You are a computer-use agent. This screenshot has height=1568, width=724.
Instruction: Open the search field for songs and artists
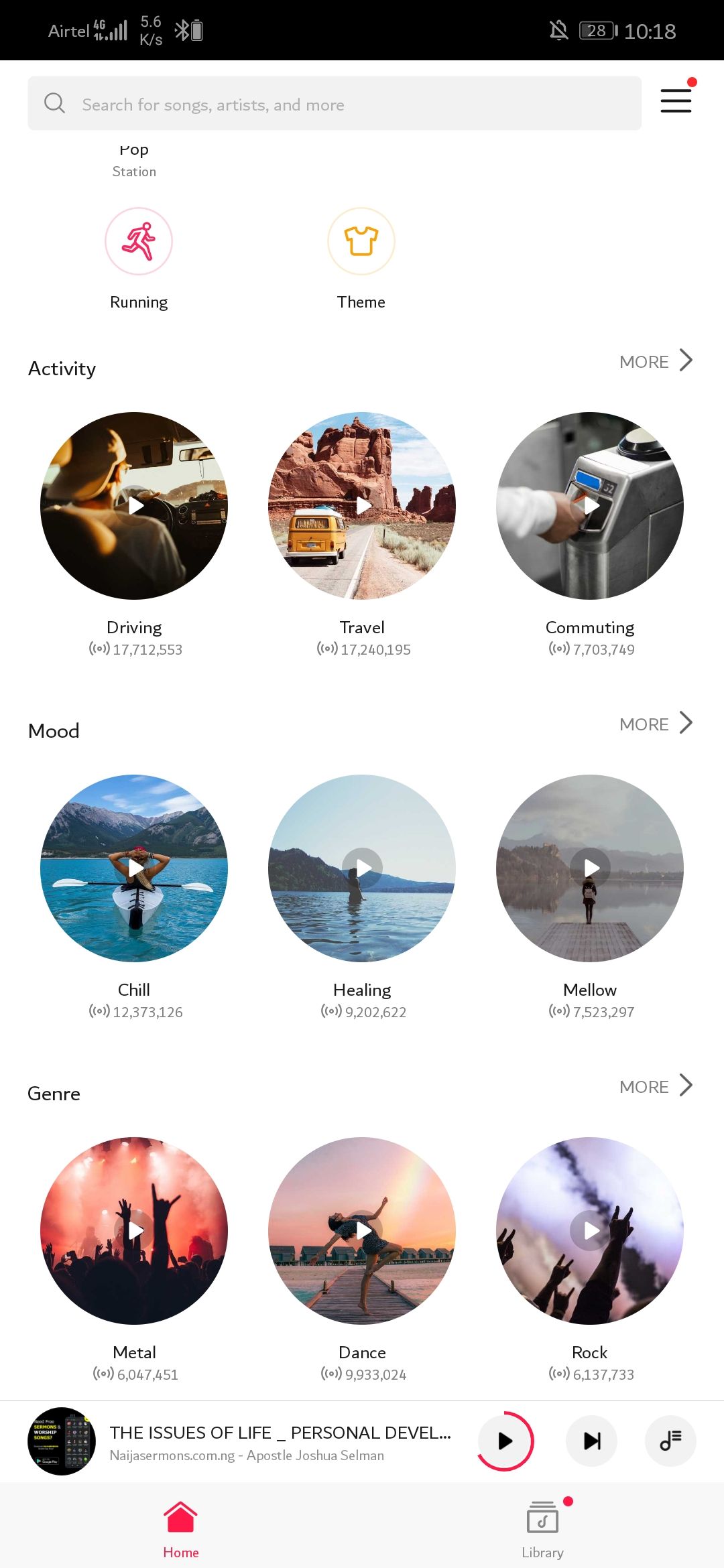coord(334,104)
